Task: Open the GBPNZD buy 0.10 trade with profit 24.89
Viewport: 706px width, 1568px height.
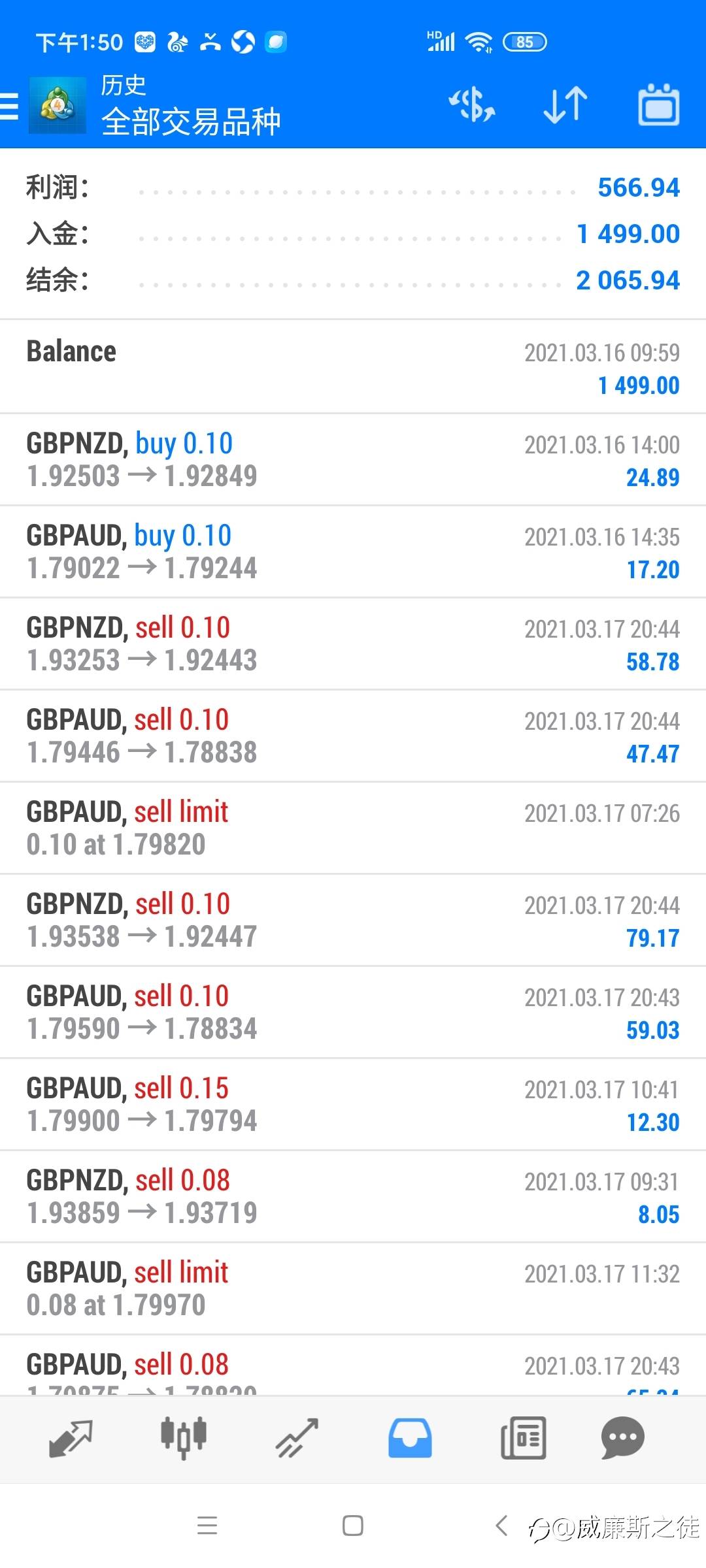Action: coord(353,459)
